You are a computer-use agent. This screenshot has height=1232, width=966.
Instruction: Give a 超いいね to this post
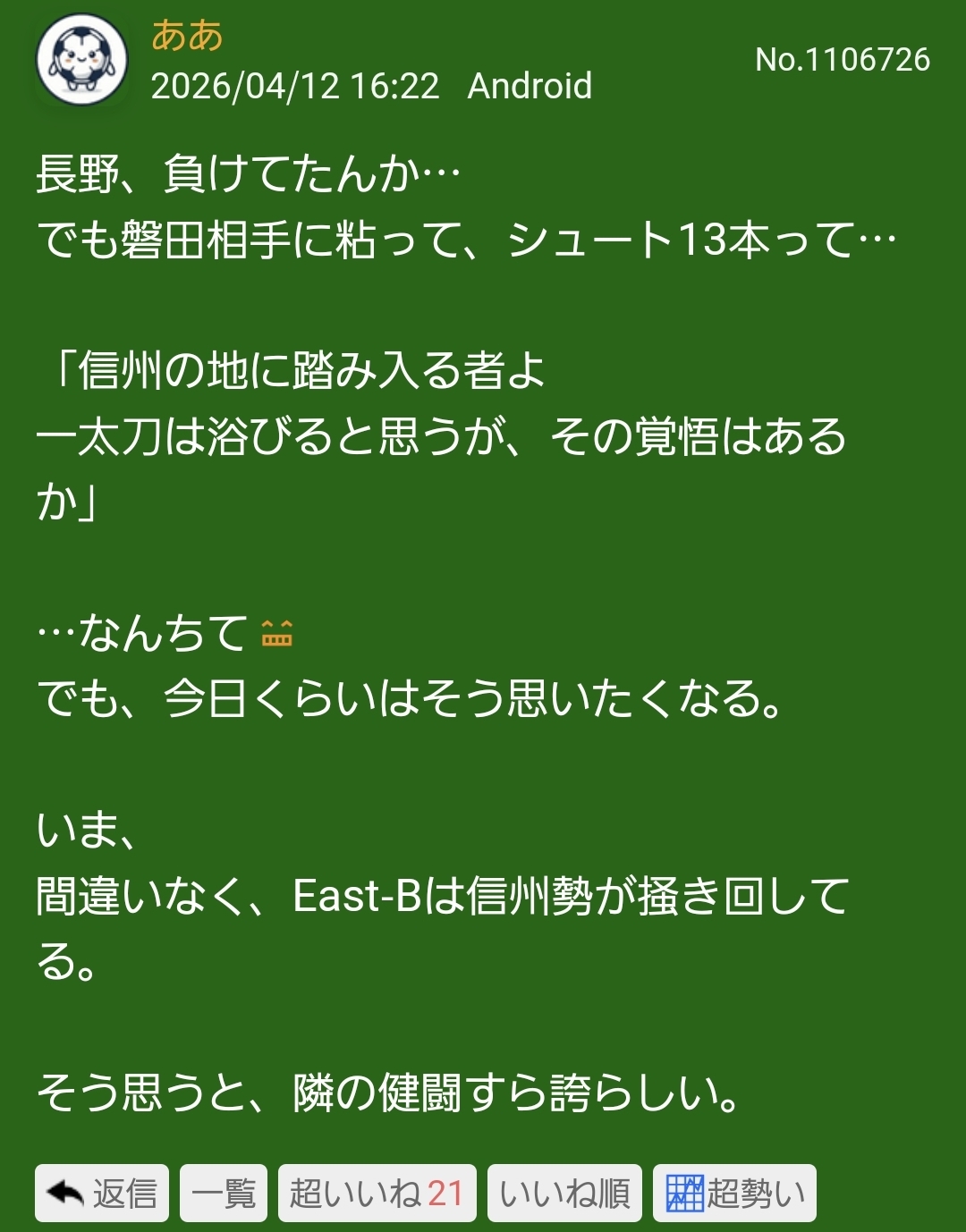click(377, 1193)
